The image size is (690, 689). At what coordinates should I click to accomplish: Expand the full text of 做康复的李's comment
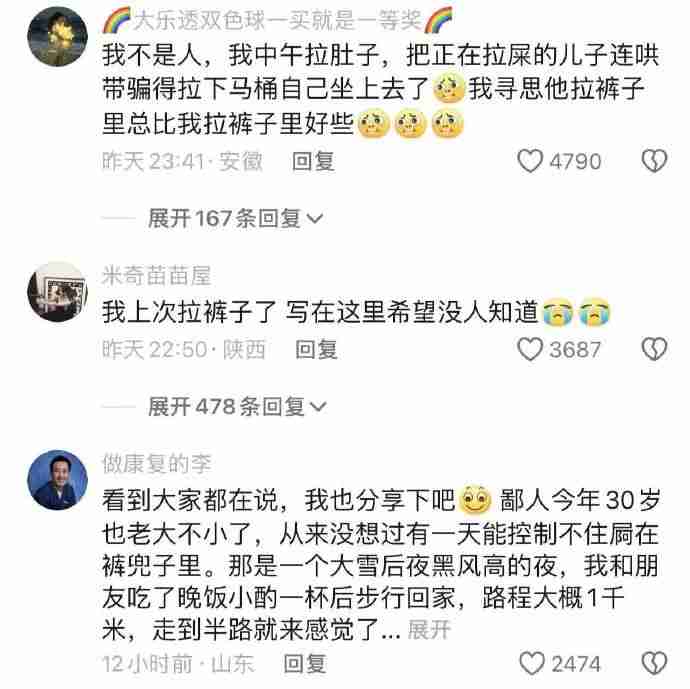[x=430, y=630]
